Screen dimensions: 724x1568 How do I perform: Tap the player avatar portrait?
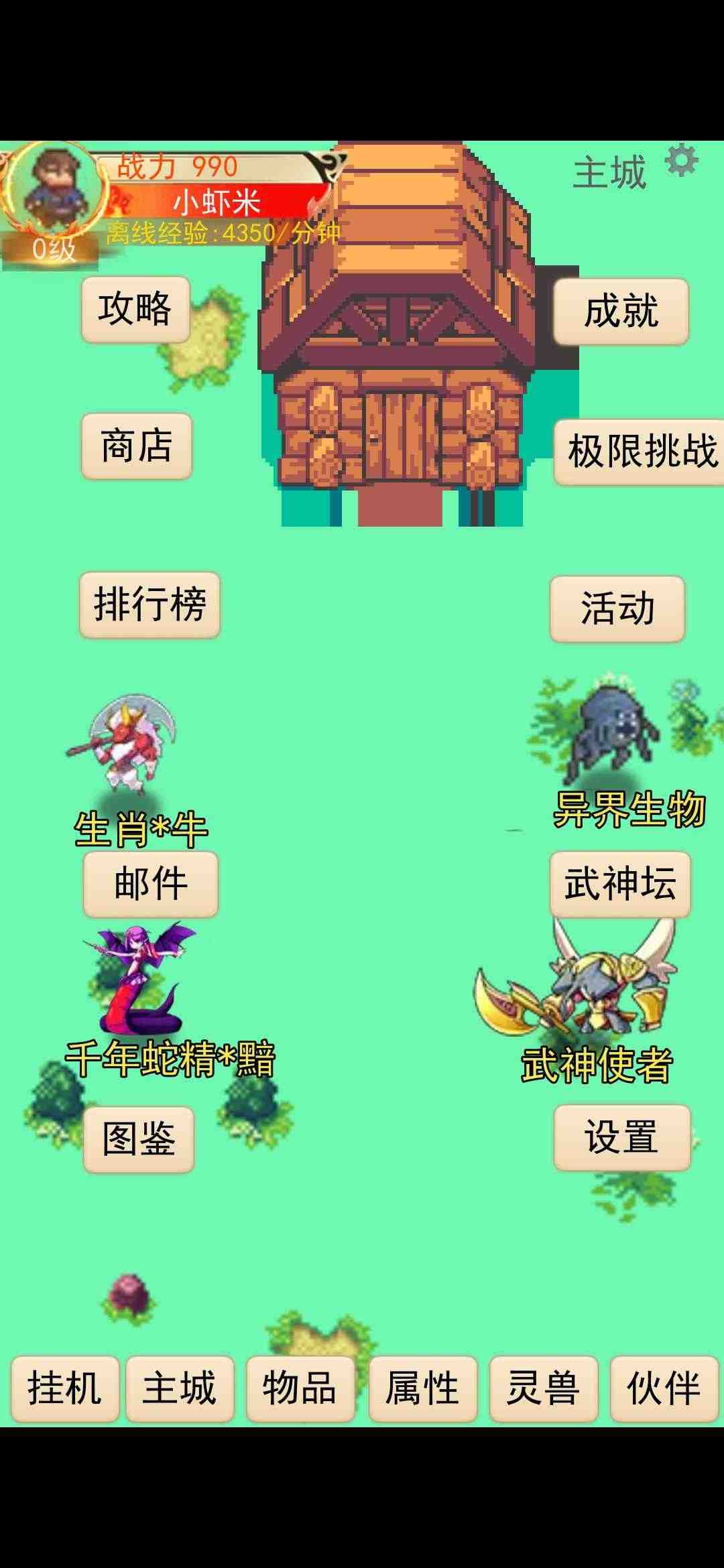55,191
